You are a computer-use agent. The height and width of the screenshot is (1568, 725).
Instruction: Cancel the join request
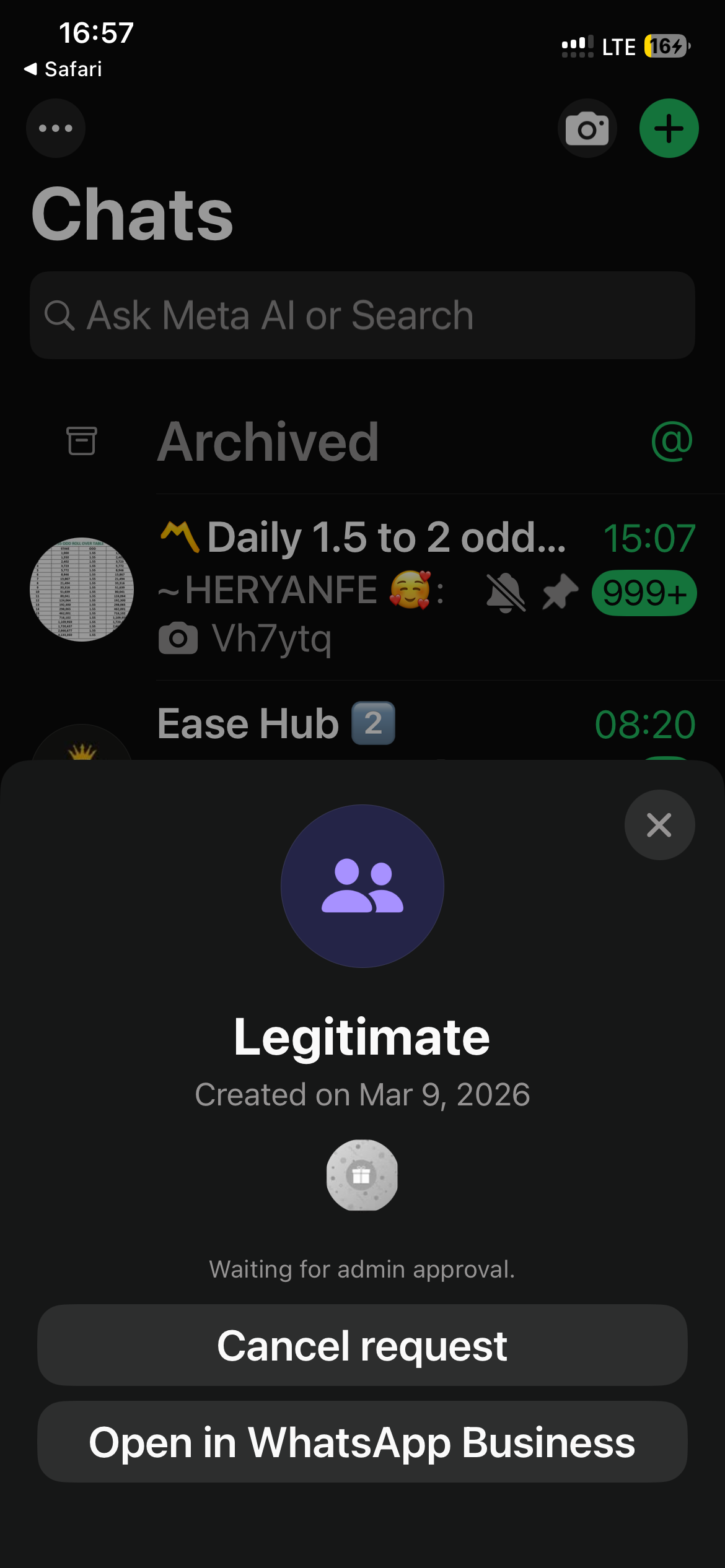pyautogui.click(x=362, y=1346)
